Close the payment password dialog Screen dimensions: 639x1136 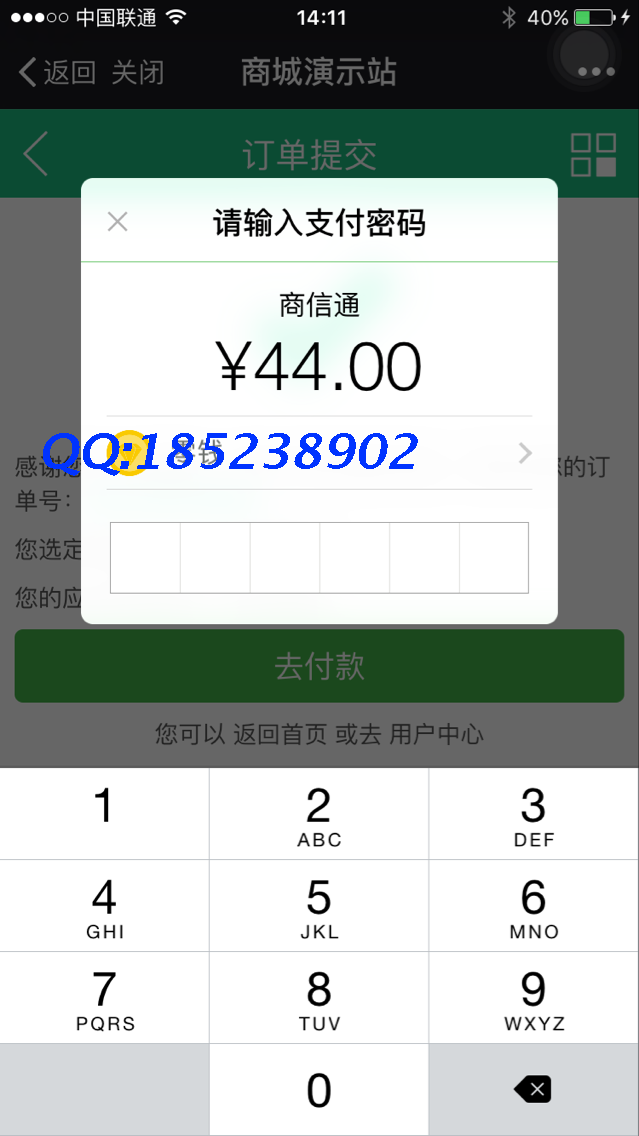point(117,222)
